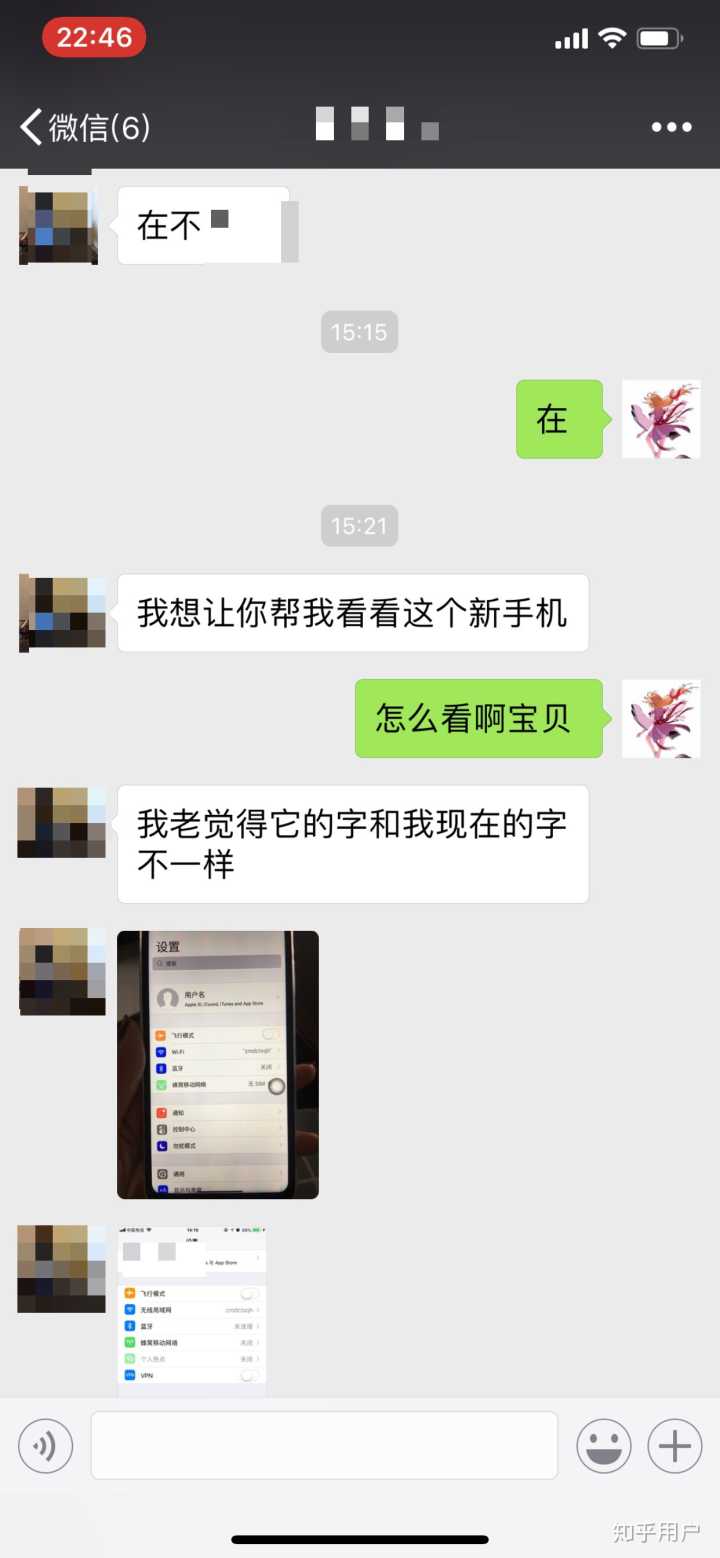Image resolution: width=720 pixels, height=1558 pixels.
Task: Open the plus attachments menu
Action: coord(675,1445)
